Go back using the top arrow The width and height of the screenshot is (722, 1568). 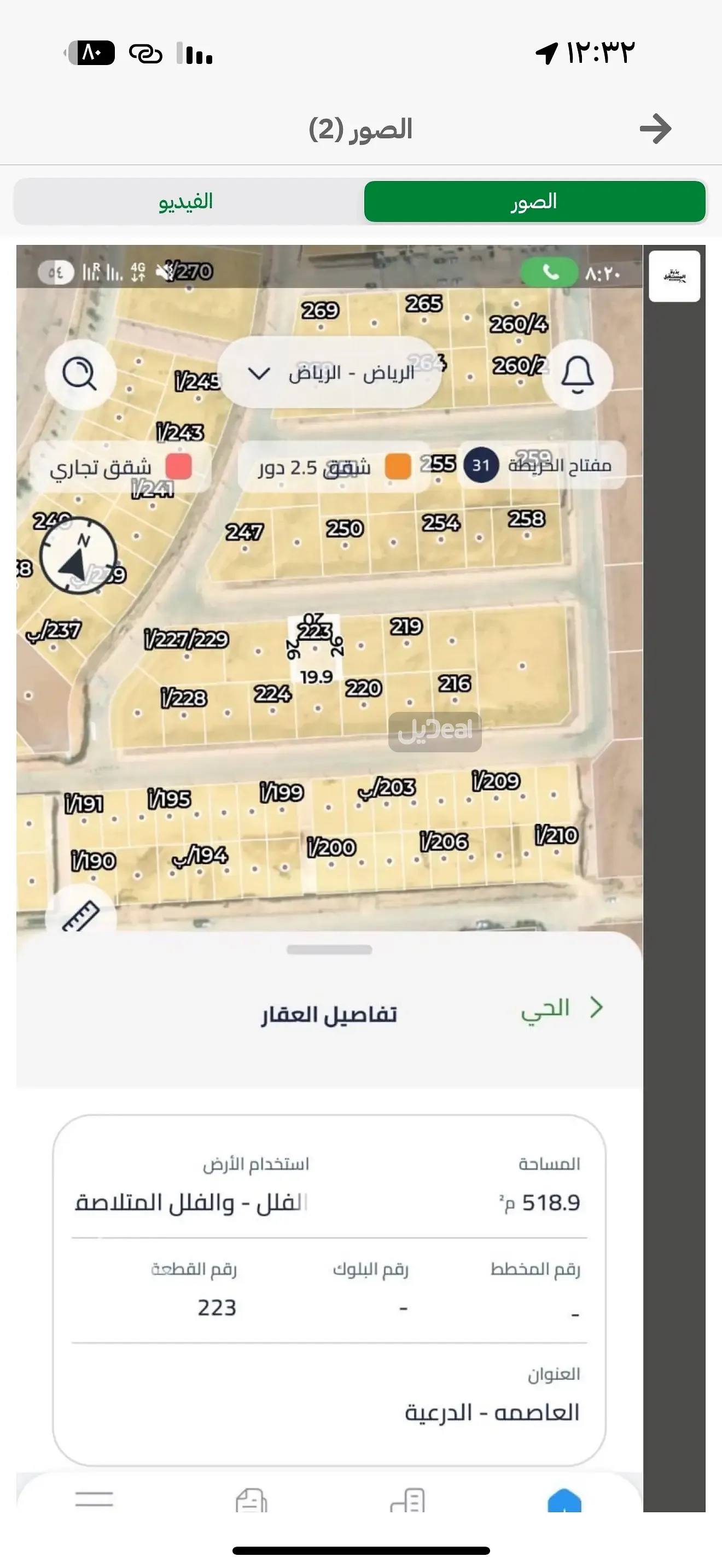tap(655, 129)
